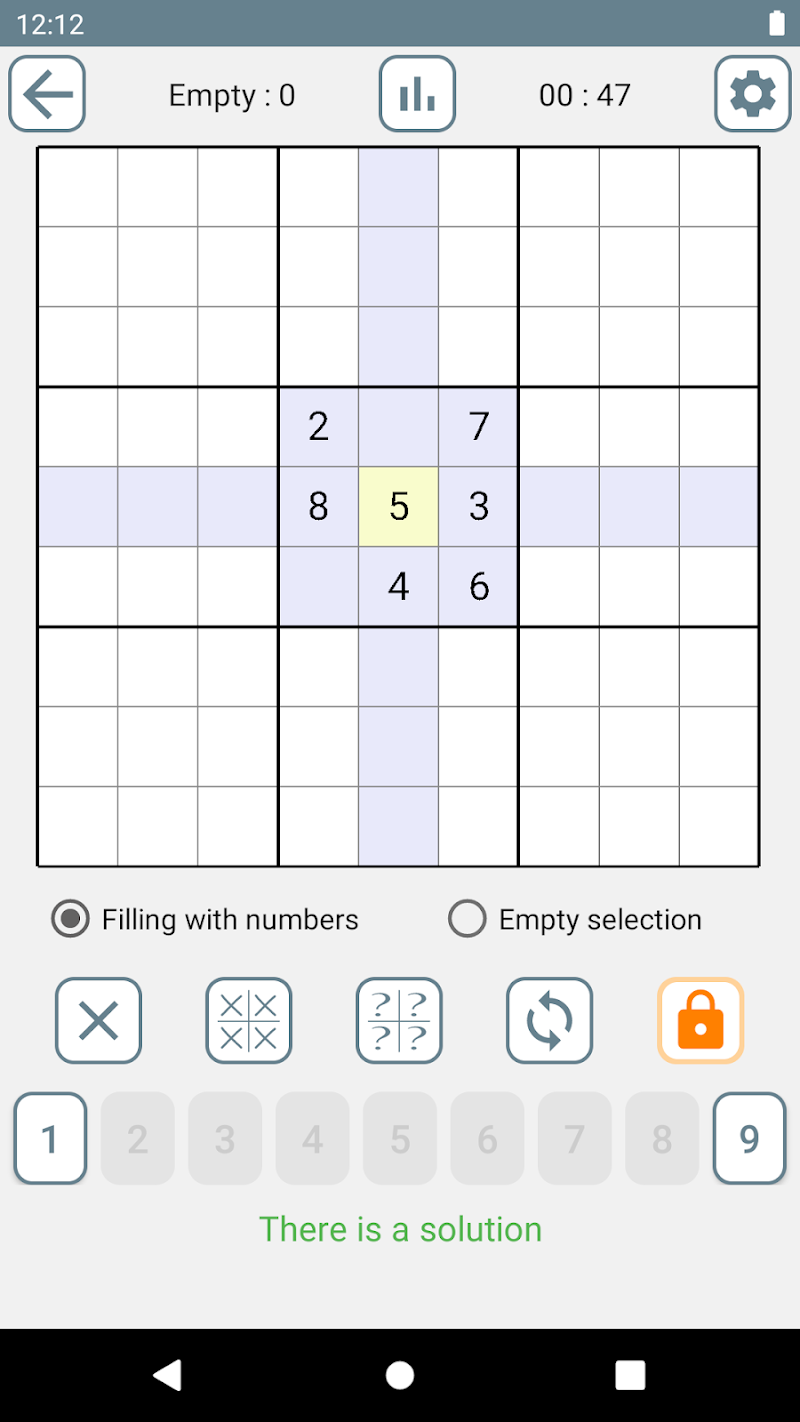Select the cell containing 6
Screen dimensions: 800x1422
tap(478, 587)
